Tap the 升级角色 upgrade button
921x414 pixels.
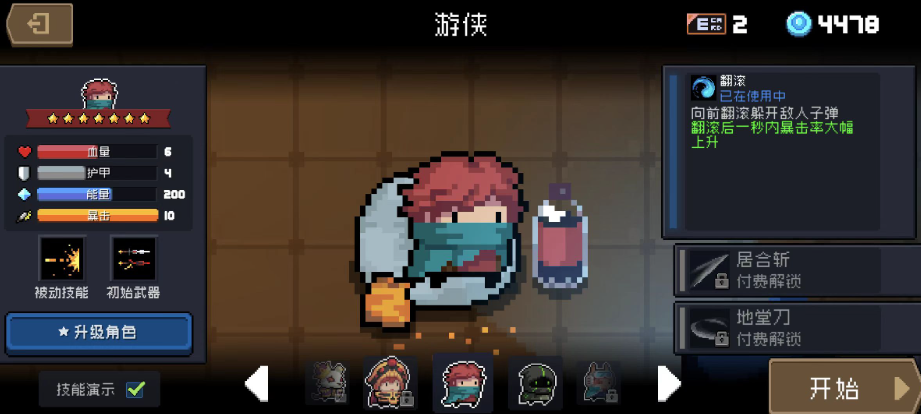[x=99, y=331]
